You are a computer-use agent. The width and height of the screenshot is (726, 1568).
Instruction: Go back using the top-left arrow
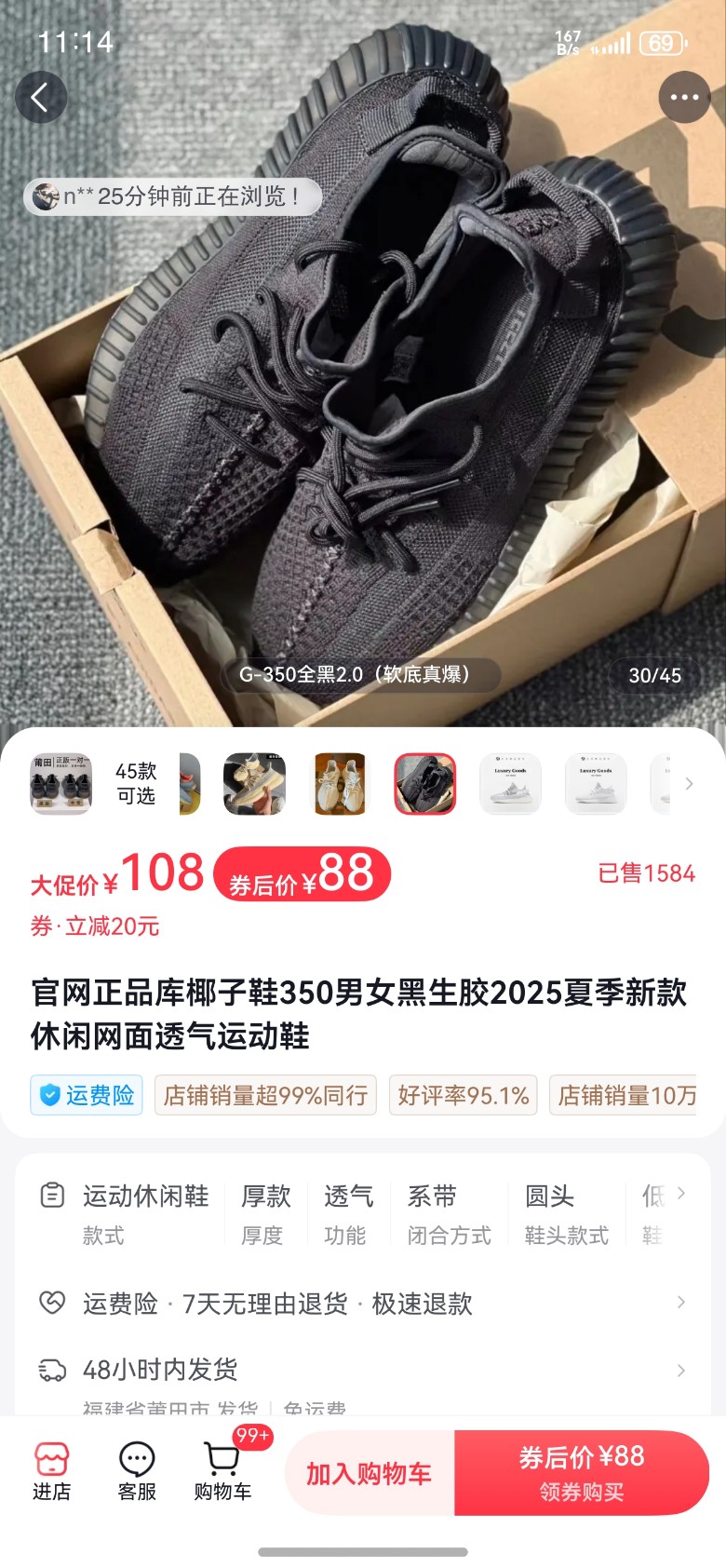[x=40, y=98]
